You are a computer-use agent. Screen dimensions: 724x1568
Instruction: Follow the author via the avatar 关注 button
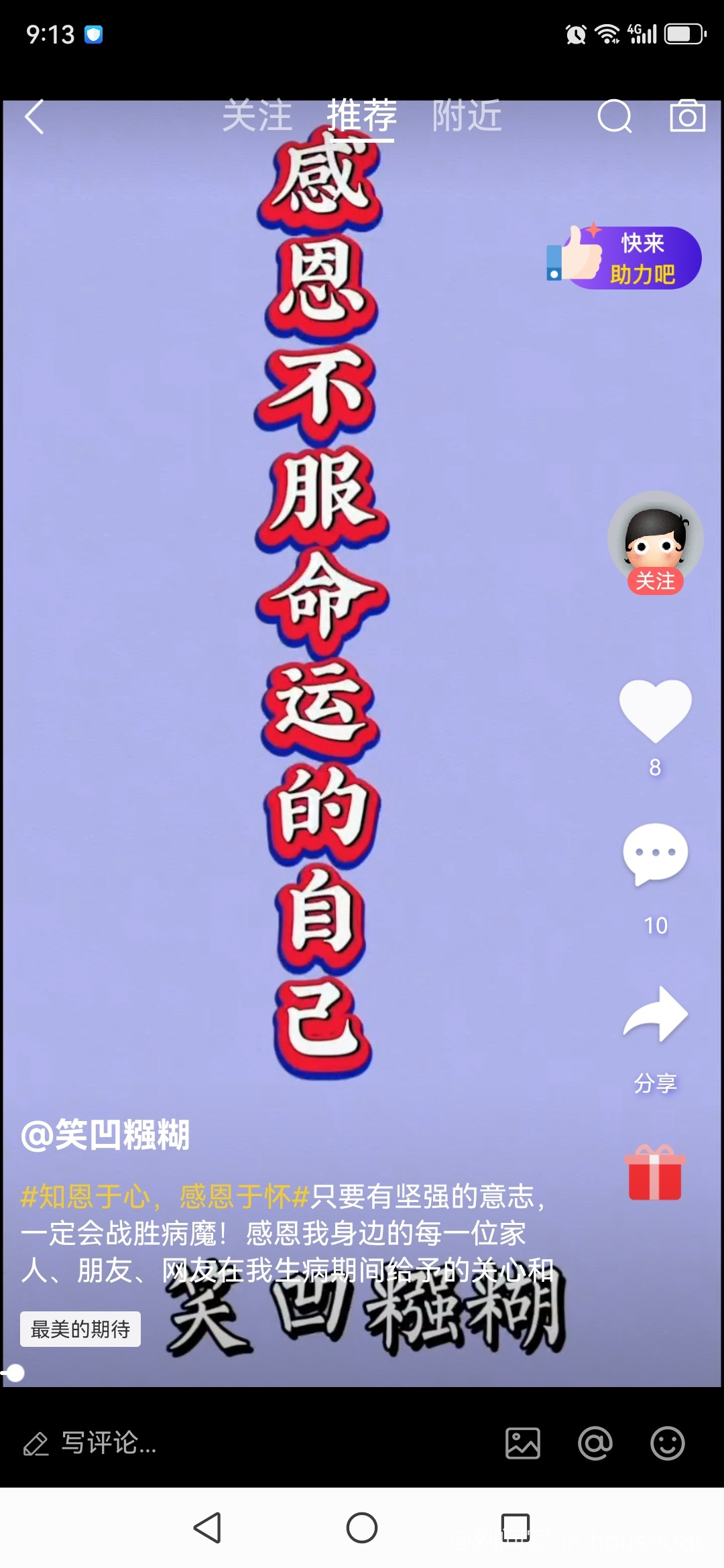[x=656, y=580]
